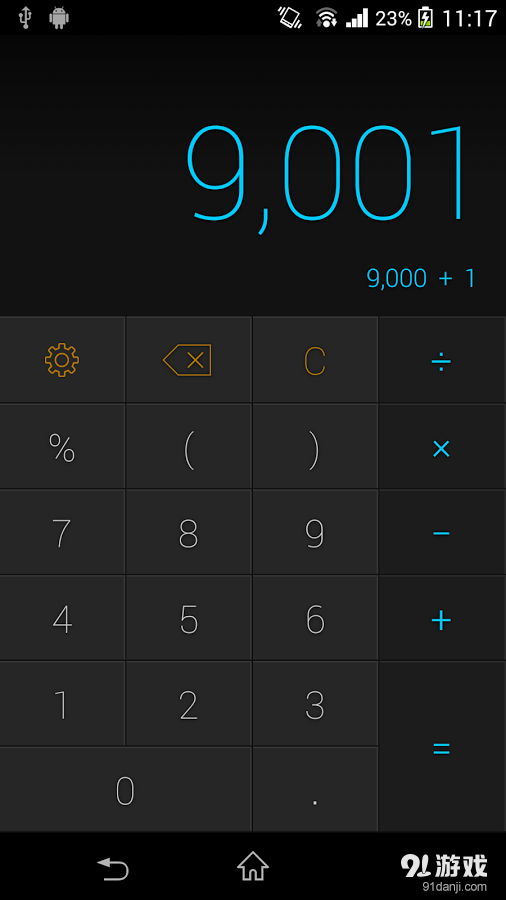Viewport: 506px width, 900px height.
Task: Tap the equals key
Action: click(442, 747)
